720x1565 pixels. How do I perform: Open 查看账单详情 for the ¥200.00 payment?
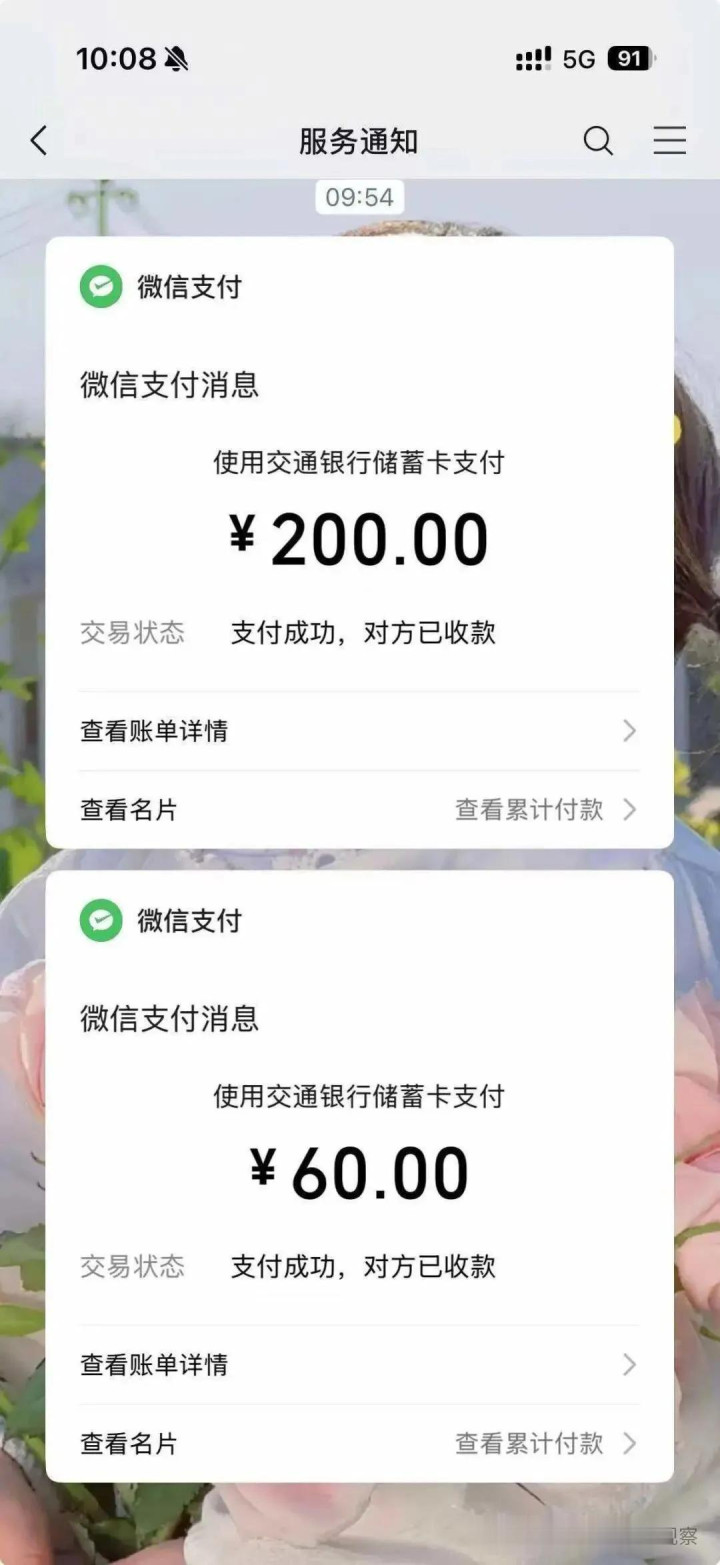coord(155,731)
